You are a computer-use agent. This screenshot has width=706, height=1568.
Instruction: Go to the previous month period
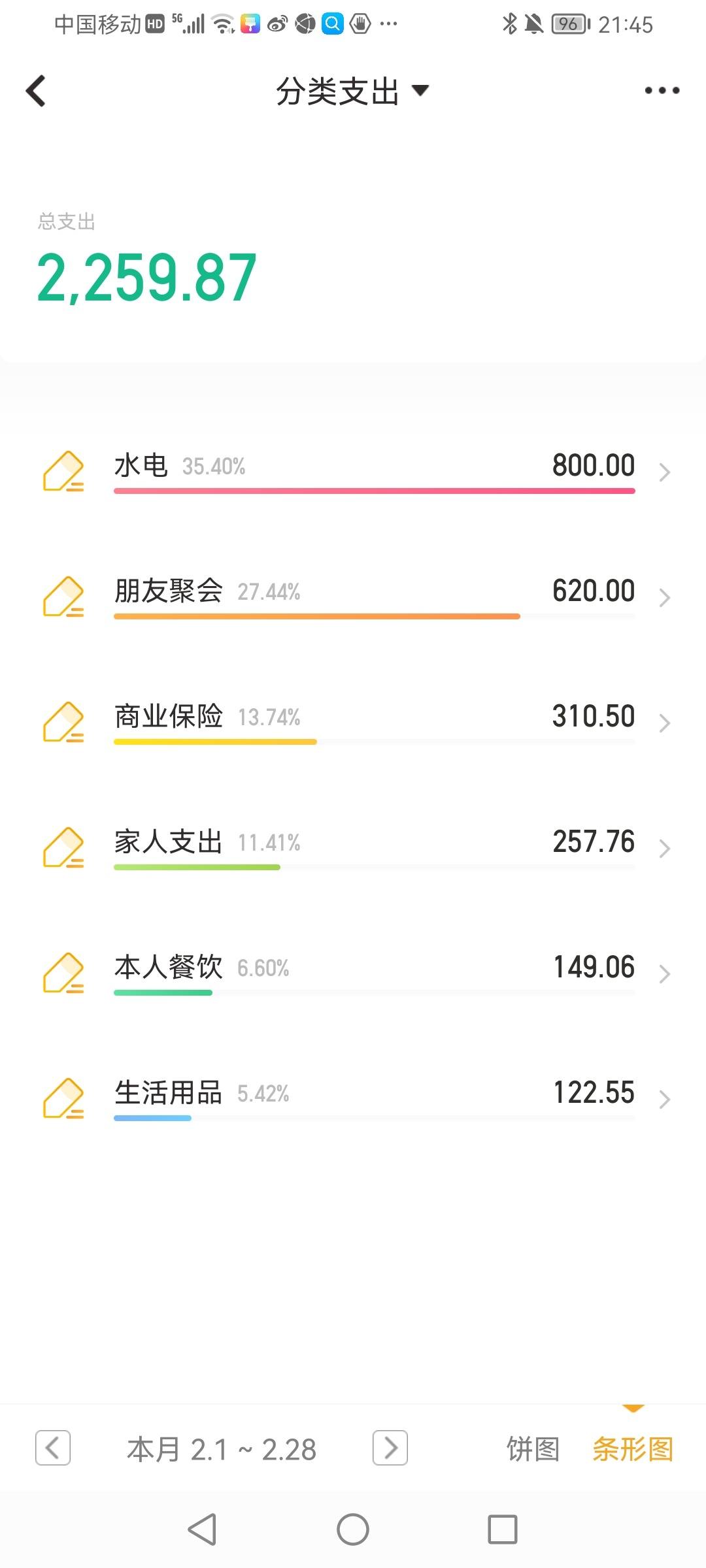click(53, 1448)
